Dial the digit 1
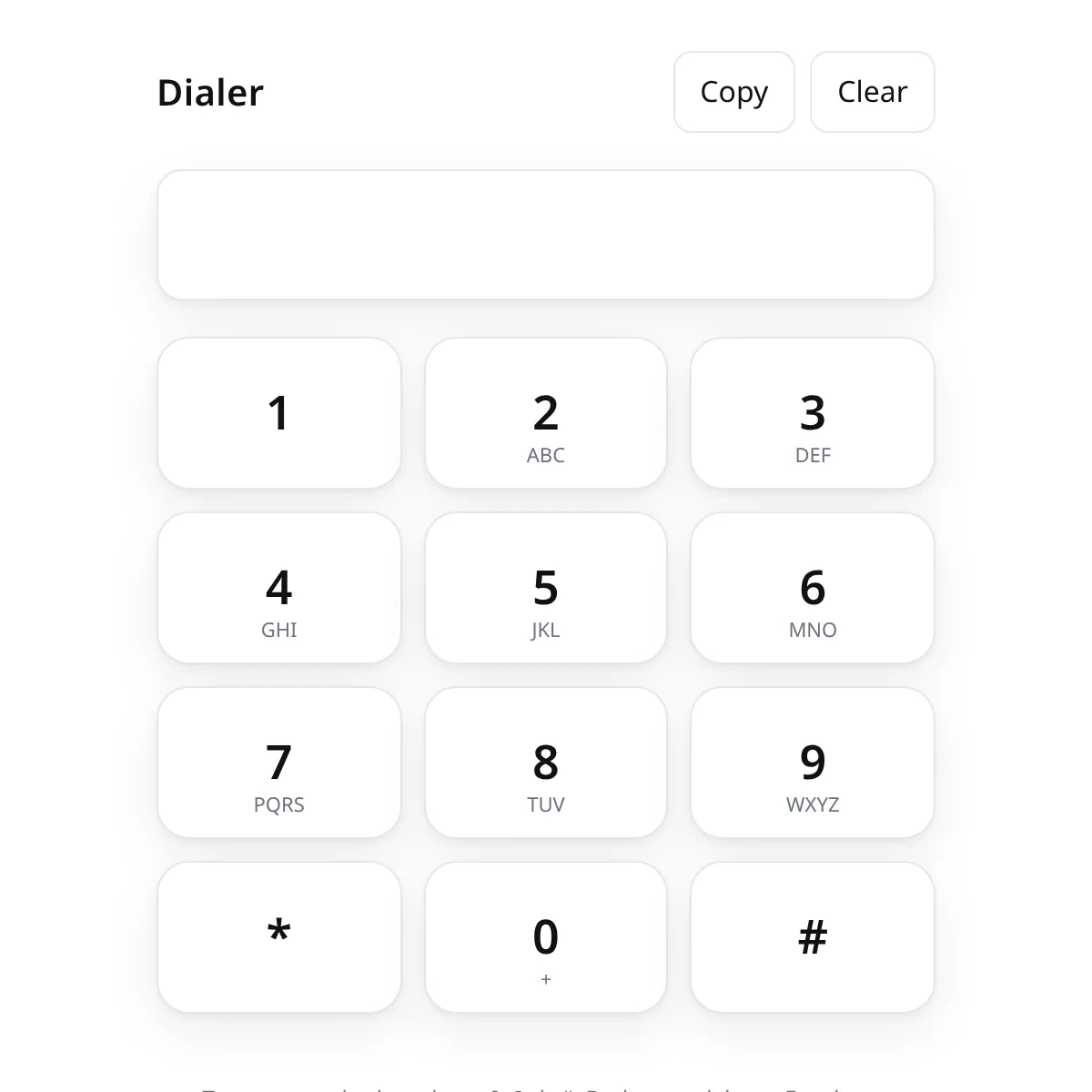 [279, 413]
